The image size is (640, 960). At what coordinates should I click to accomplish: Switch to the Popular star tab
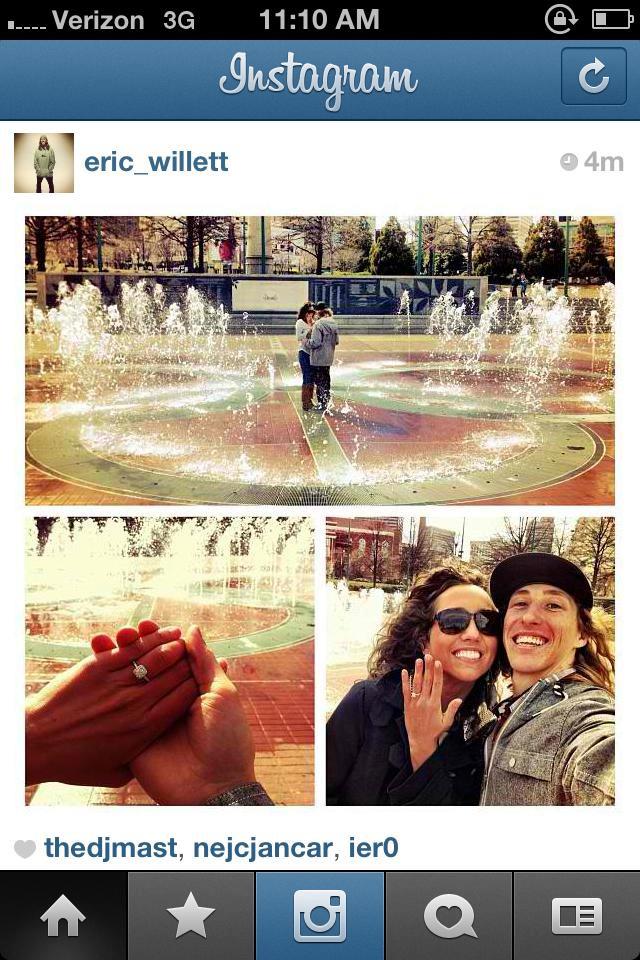coord(191,916)
